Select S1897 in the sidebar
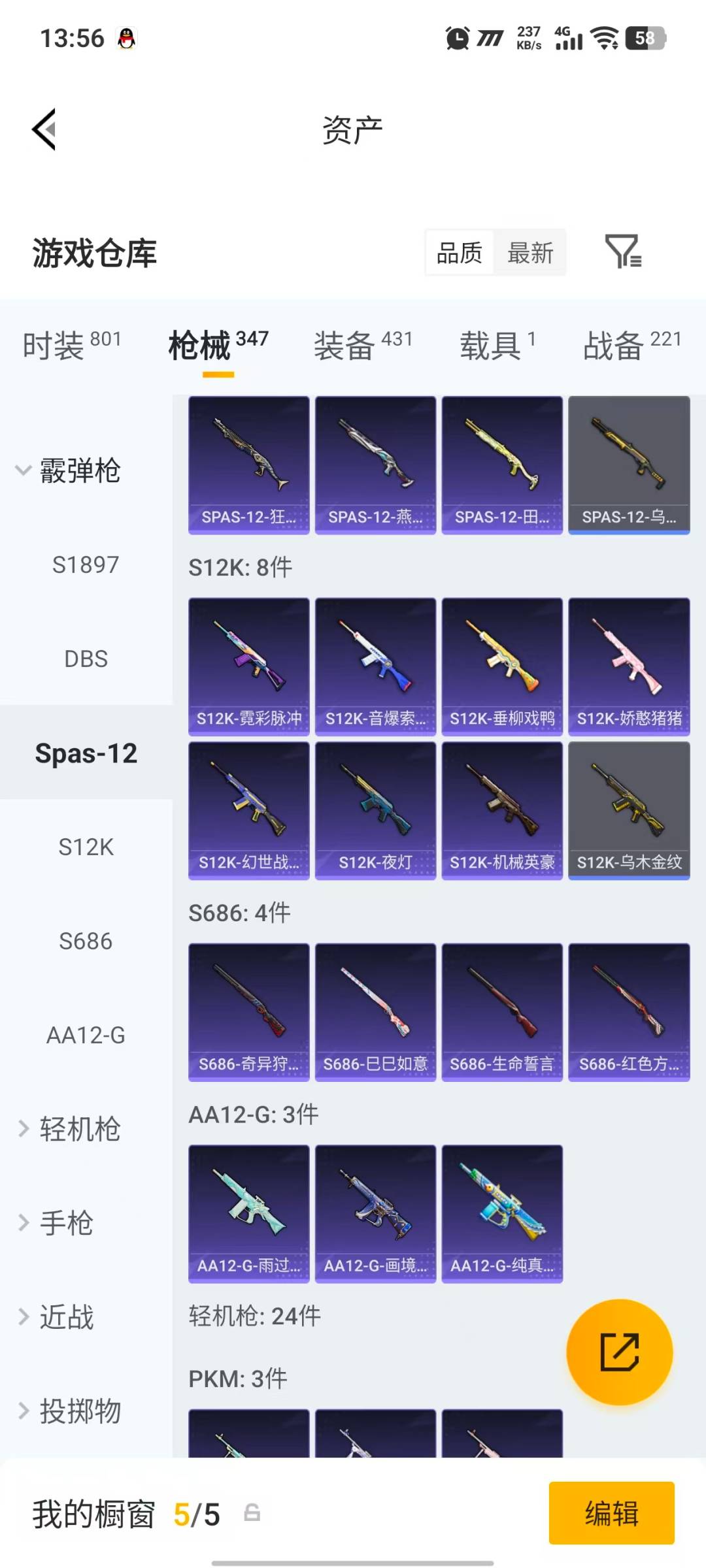The height and width of the screenshot is (1568, 706). (x=86, y=564)
